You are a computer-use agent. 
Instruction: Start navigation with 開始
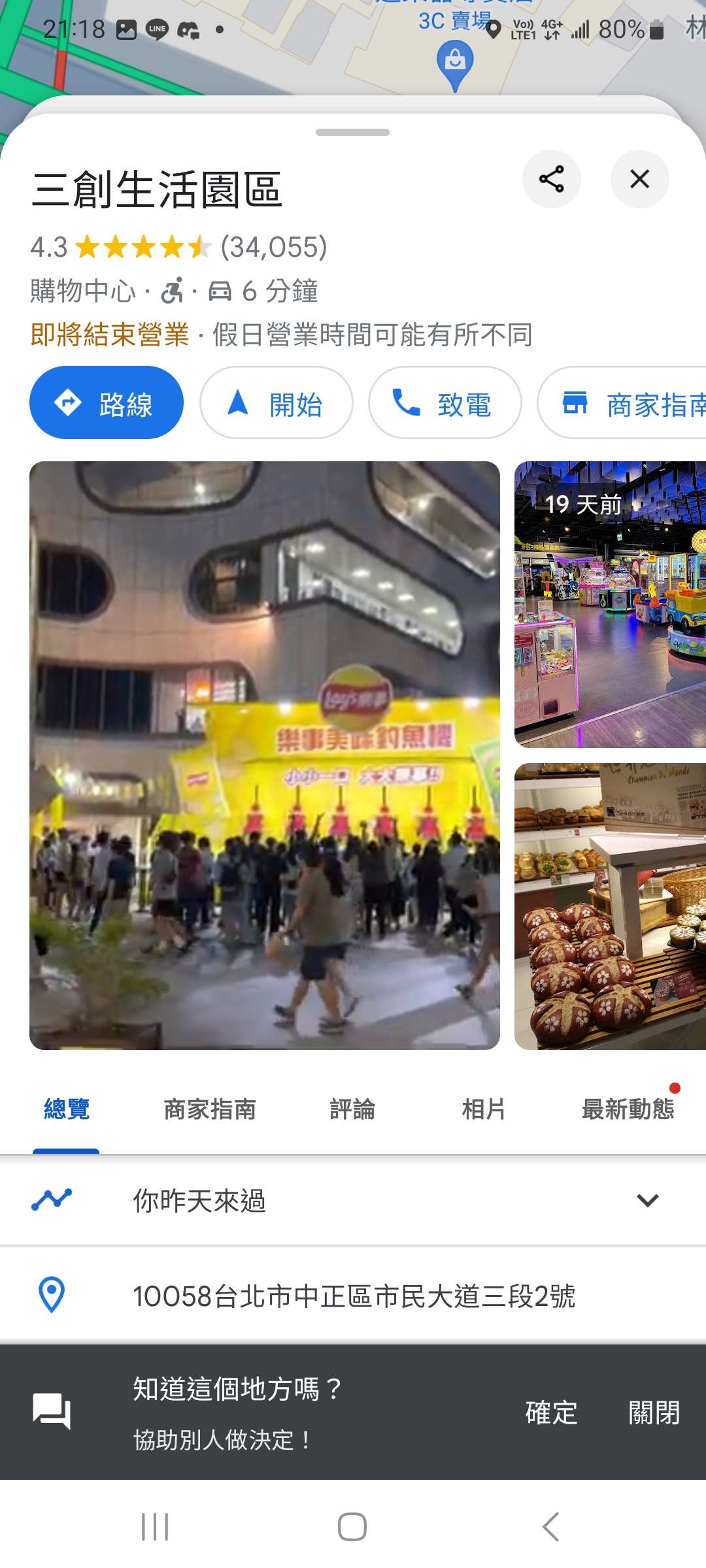(276, 403)
